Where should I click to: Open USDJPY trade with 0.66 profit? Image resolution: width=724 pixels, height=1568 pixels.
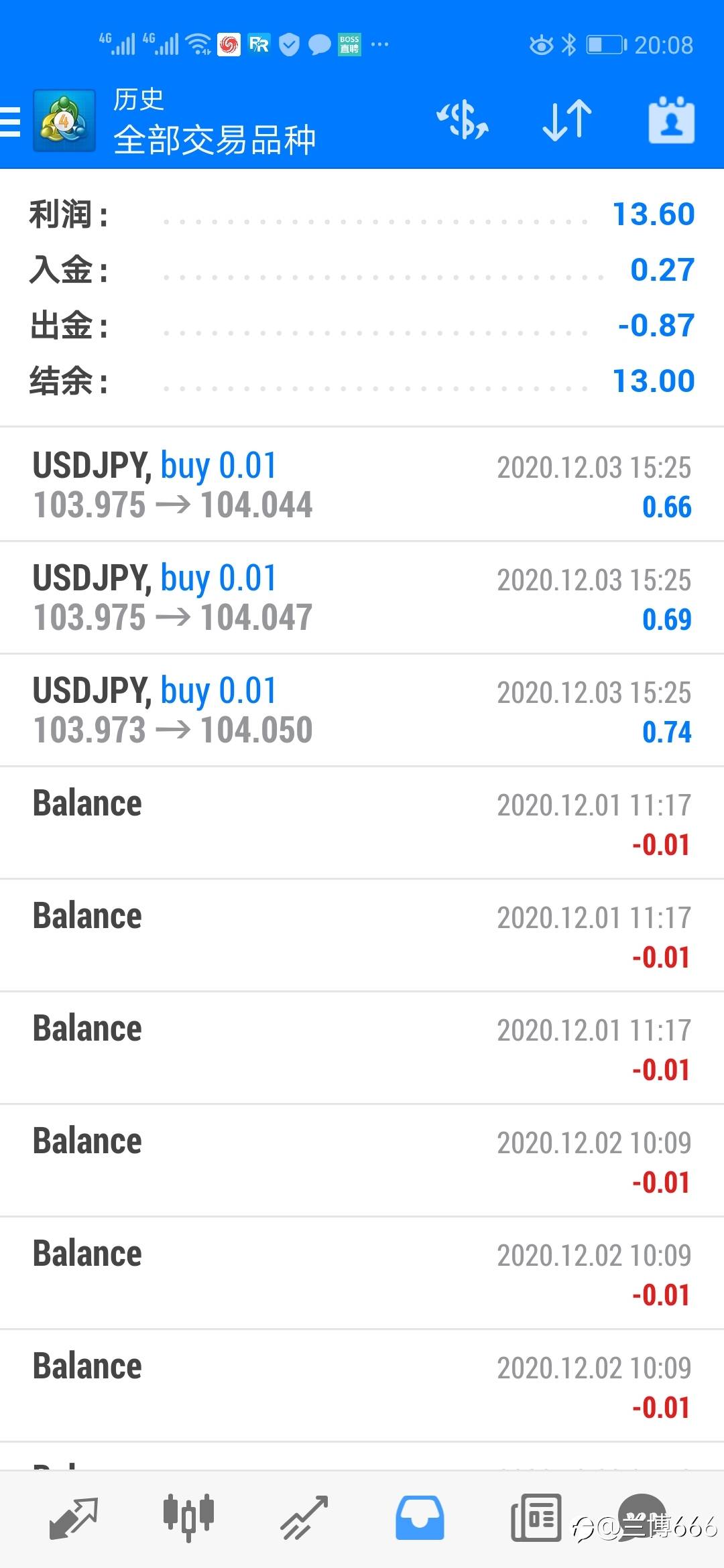[x=362, y=485]
